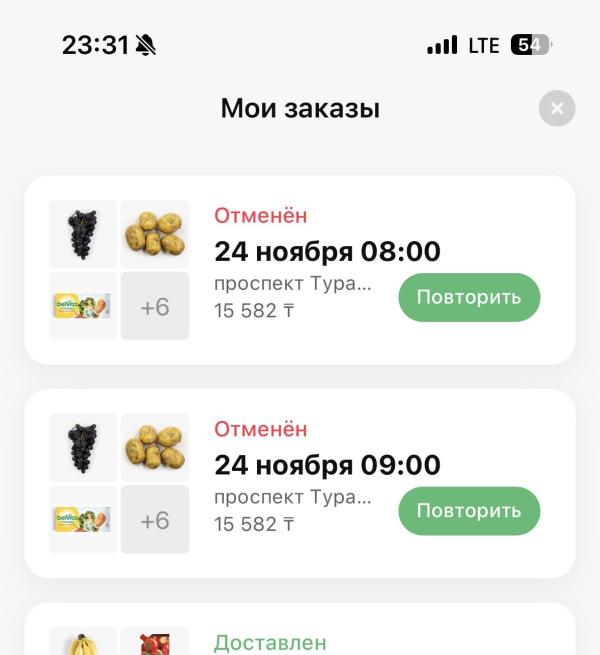The width and height of the screenshot is (600, 655).
Task: Repeat the cancelled 24 ноября 08:00 order
Action: [469, 297]
